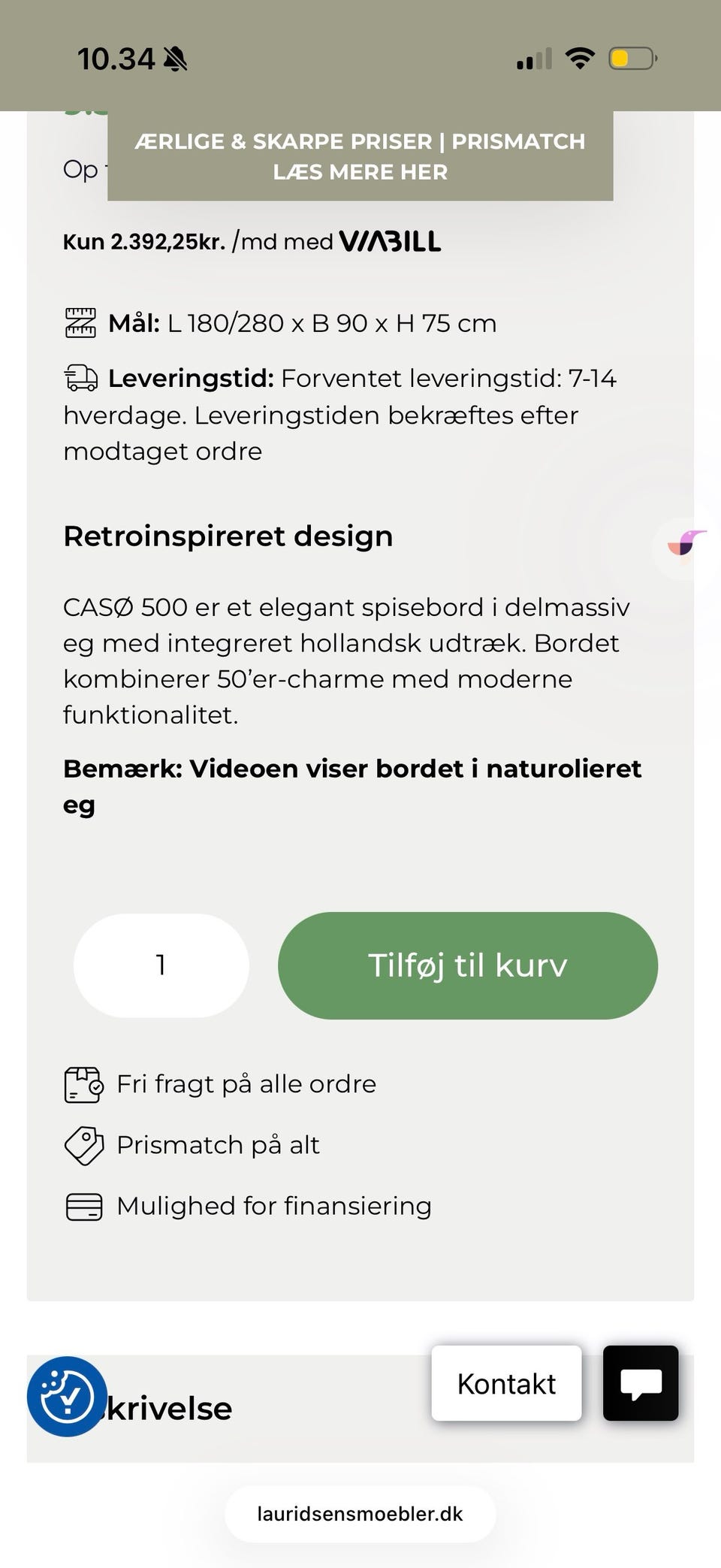721x1568 pixels.
Task: Open cookie consent settings badge
Action: 68,1397
